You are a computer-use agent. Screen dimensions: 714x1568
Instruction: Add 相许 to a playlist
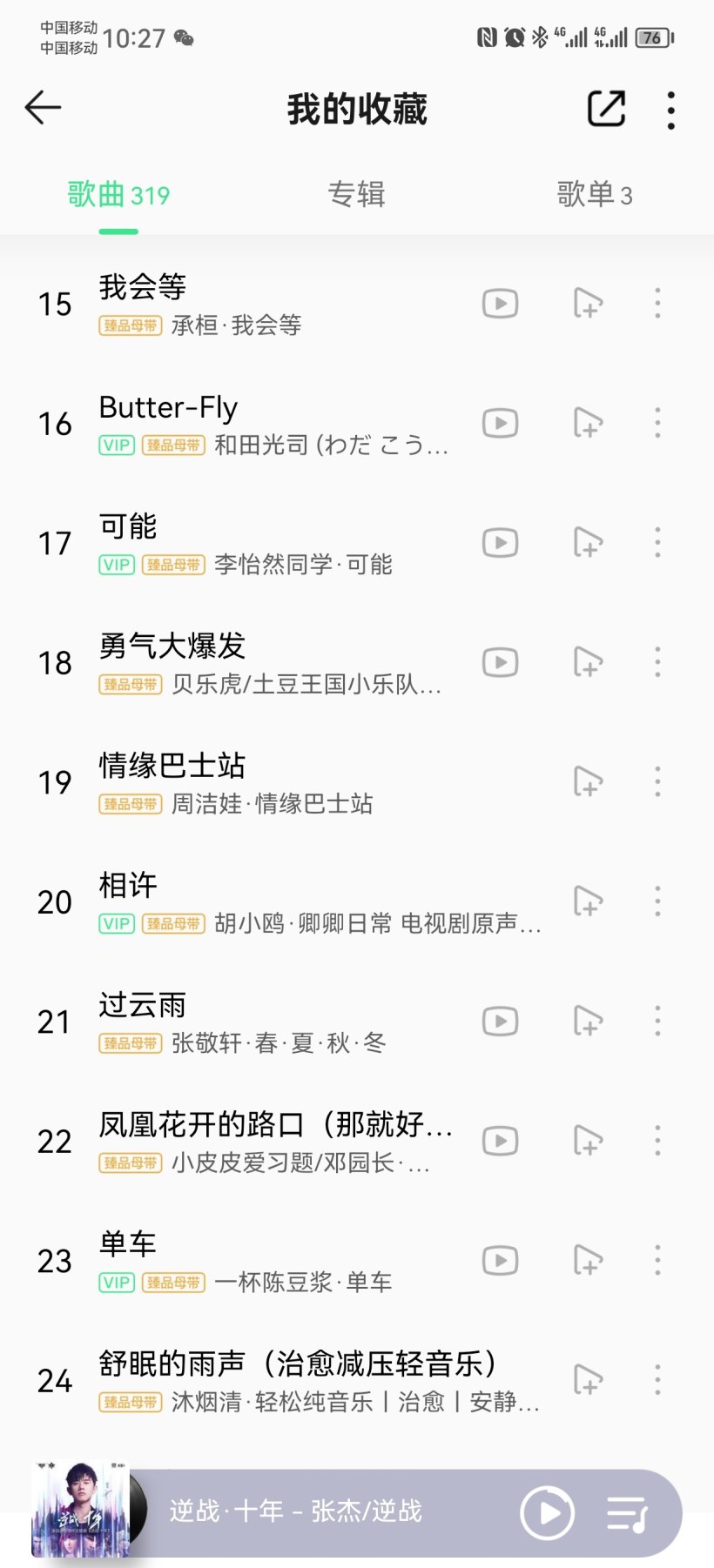coord(588,901)
